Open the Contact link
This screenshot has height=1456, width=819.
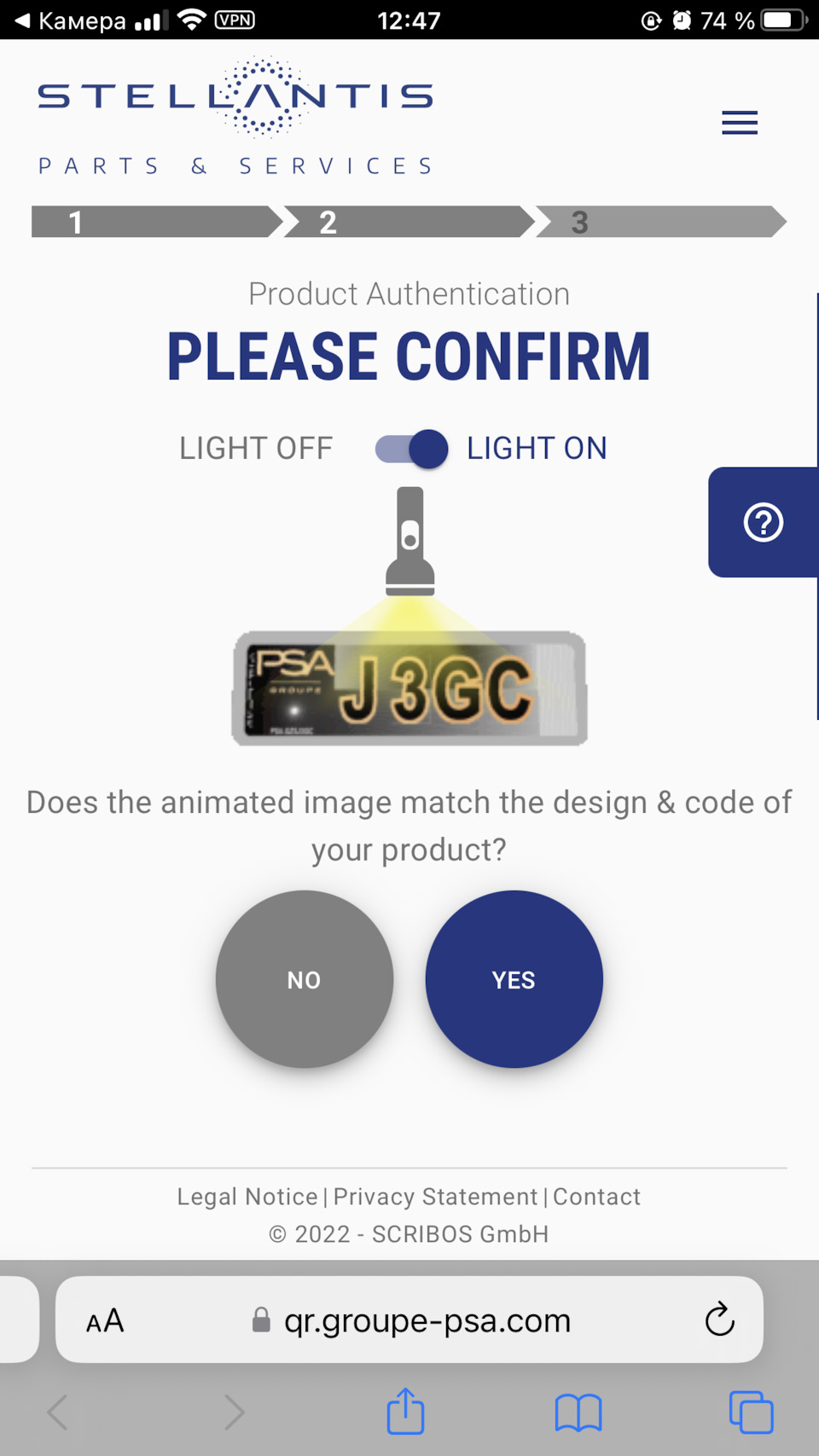pyautogui.click(x=596, y=1197)
